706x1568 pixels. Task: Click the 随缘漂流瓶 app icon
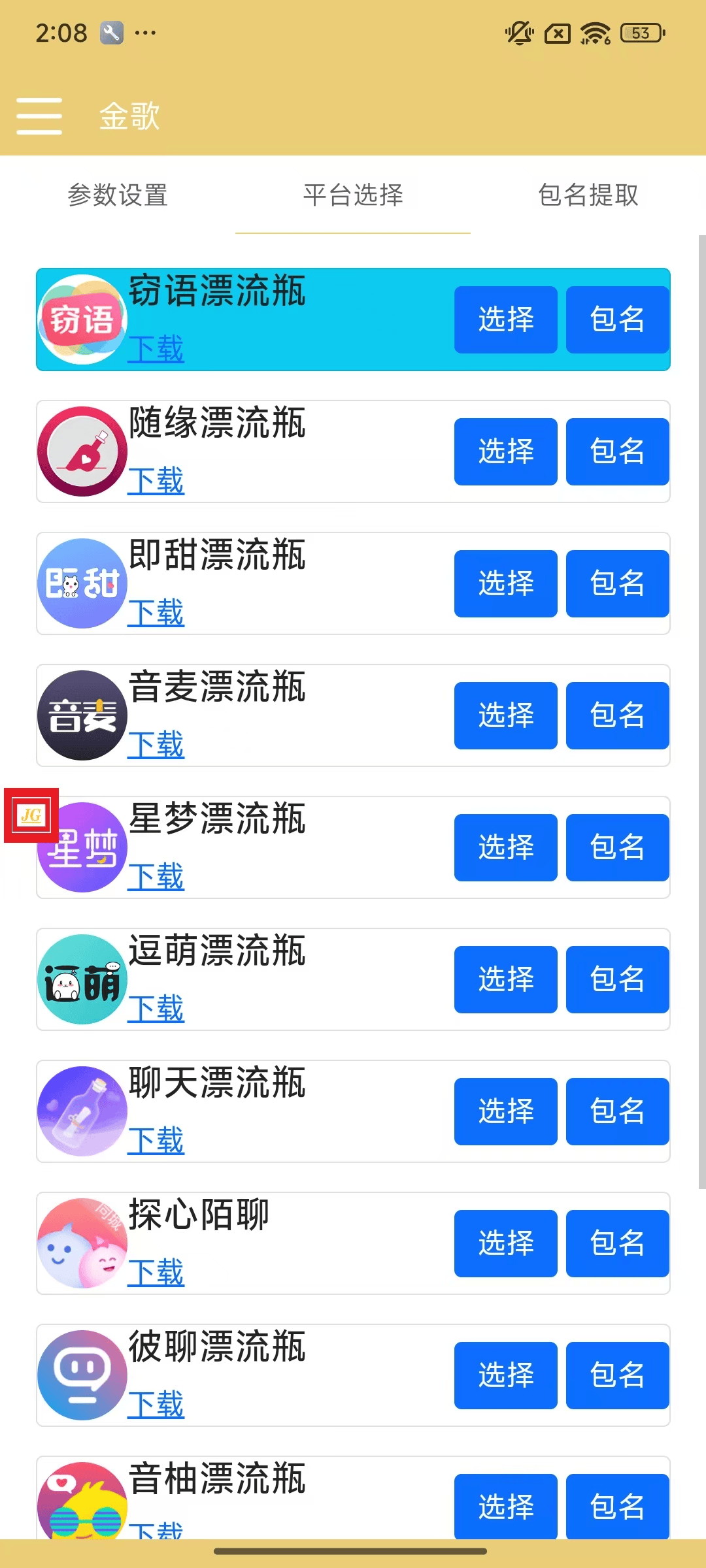(x=82, y=451)
